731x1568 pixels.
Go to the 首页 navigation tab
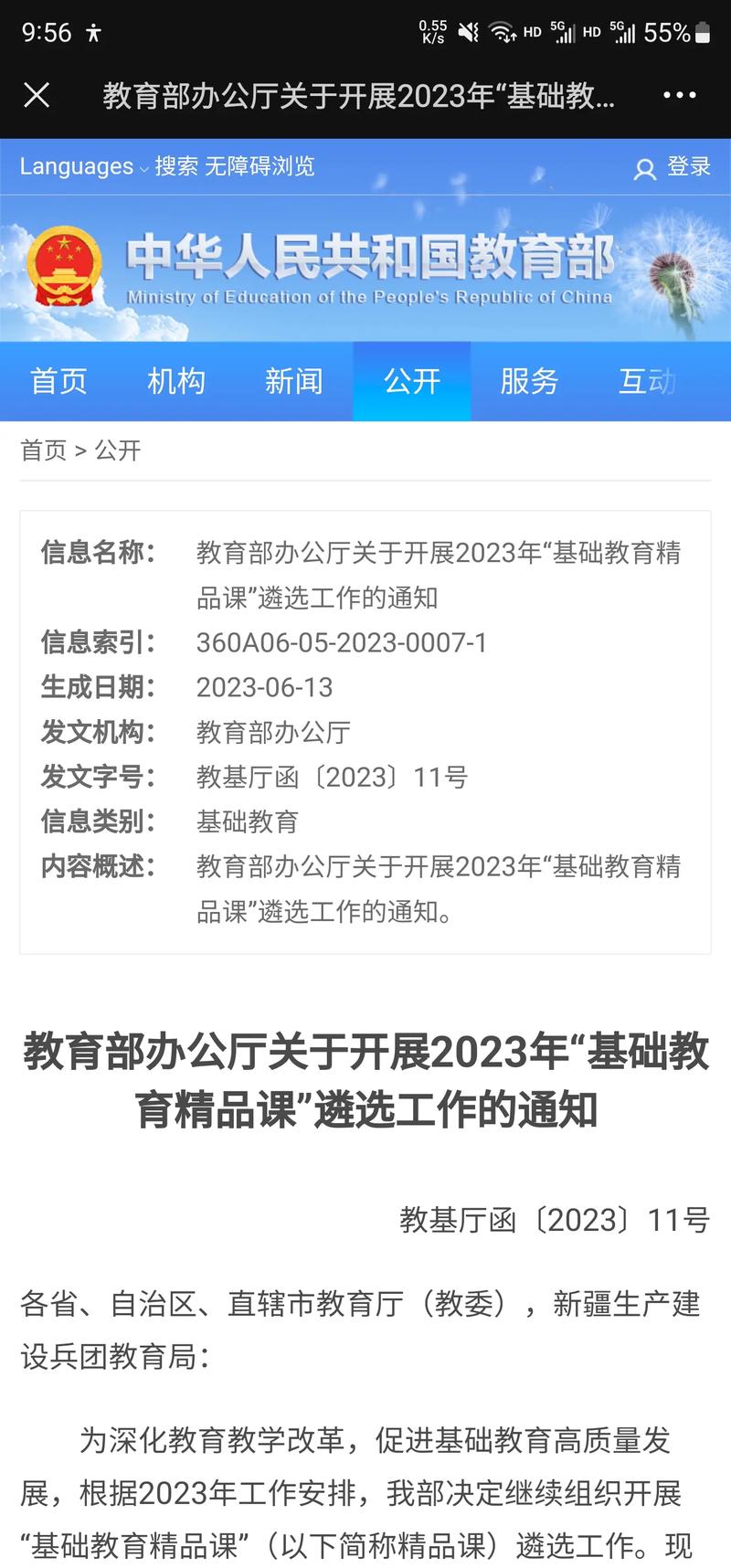pyautogui.click(x=58, y=382)
